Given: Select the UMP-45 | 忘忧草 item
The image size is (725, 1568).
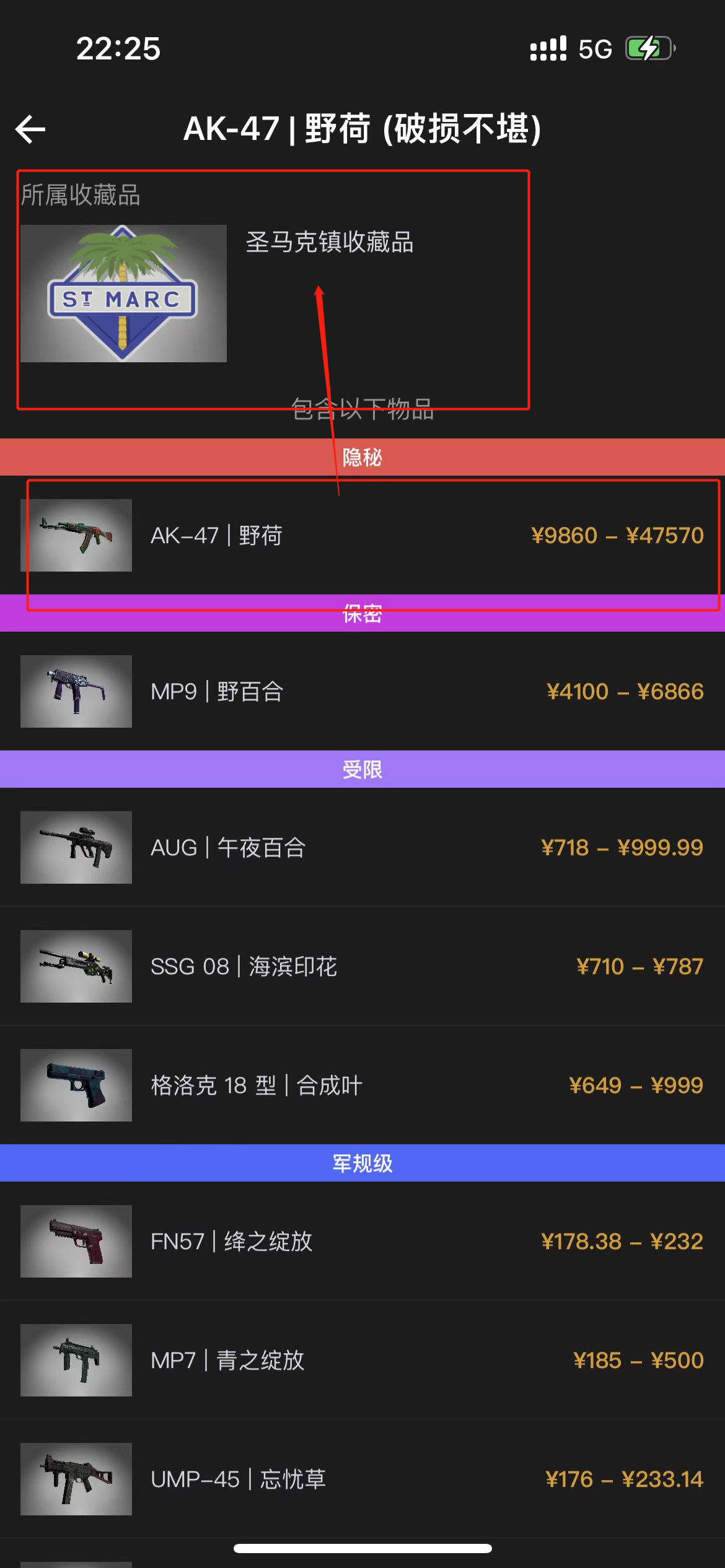Looking at the screenshot, I should point(362,1479).
